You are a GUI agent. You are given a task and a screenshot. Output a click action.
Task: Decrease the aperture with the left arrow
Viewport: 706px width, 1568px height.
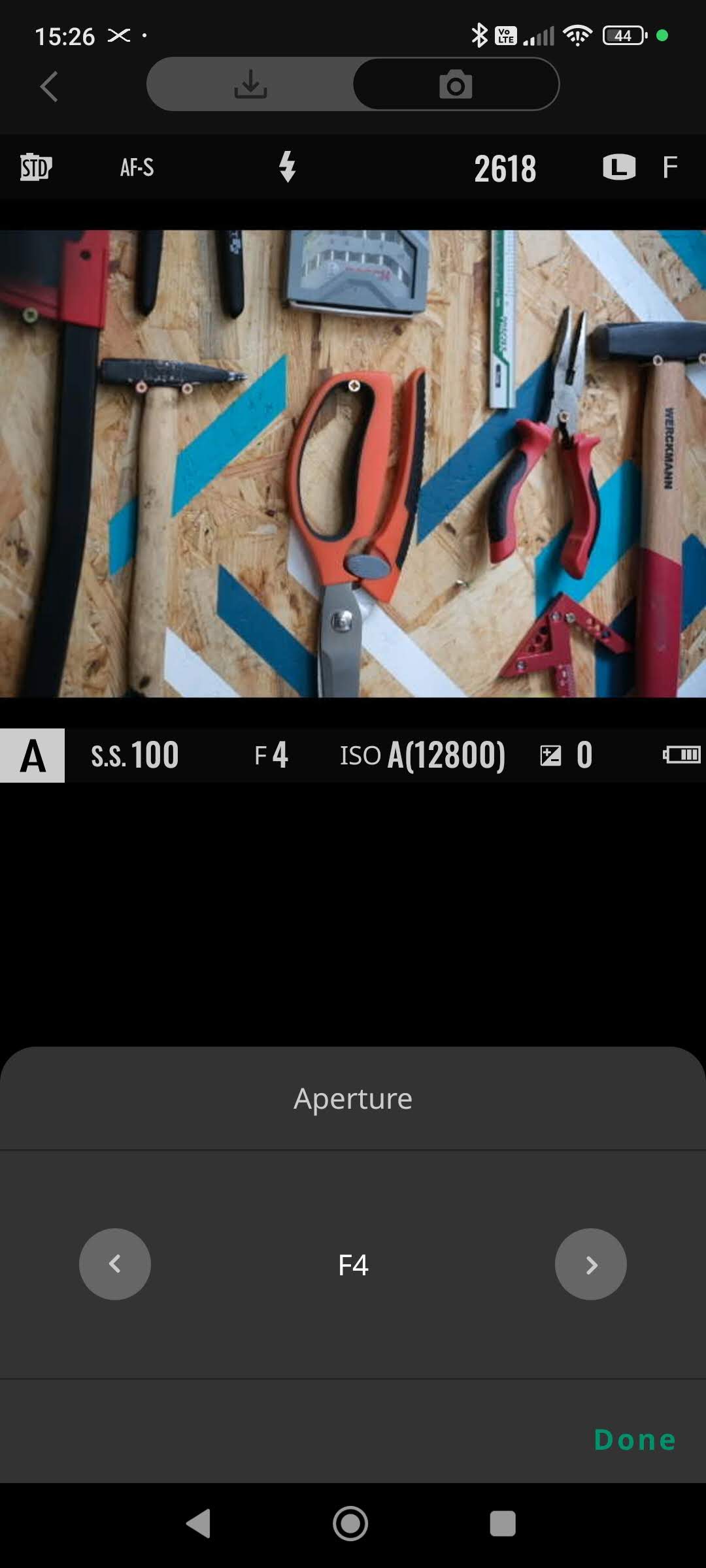click(115, 1264)
